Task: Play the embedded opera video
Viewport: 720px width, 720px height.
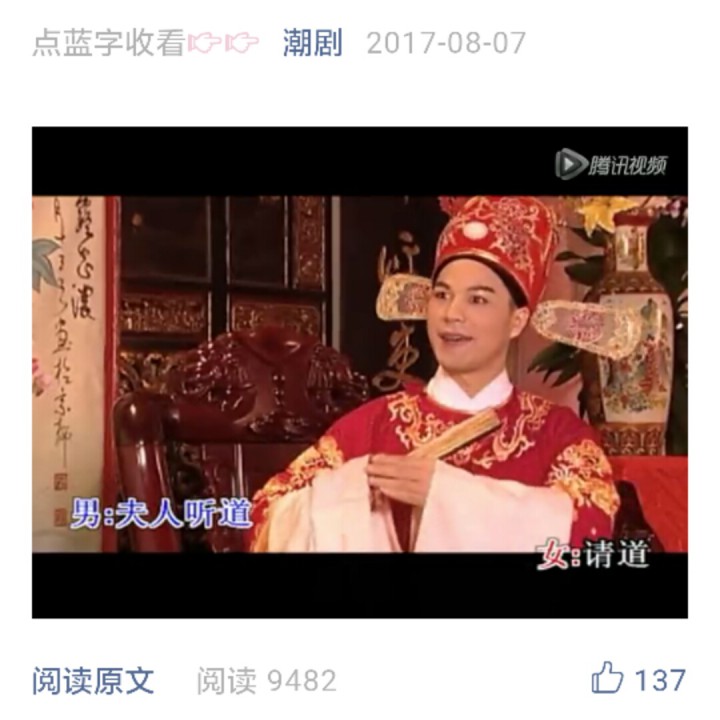Action: tap(360, 372)
